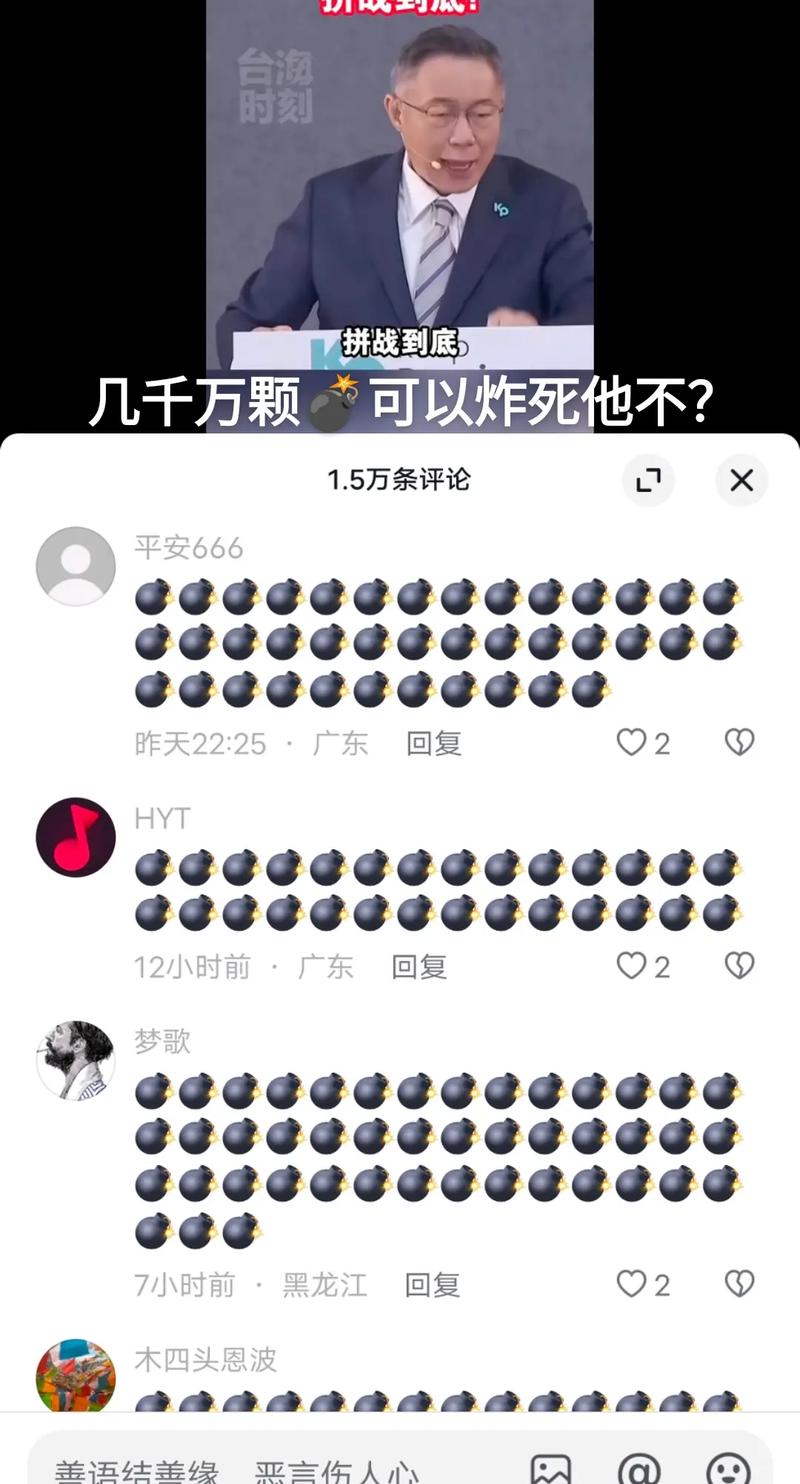Reply to 梦歌's comment
Screen dimensions: 800x1484
pyautogui.click(x=432, y=1285)
